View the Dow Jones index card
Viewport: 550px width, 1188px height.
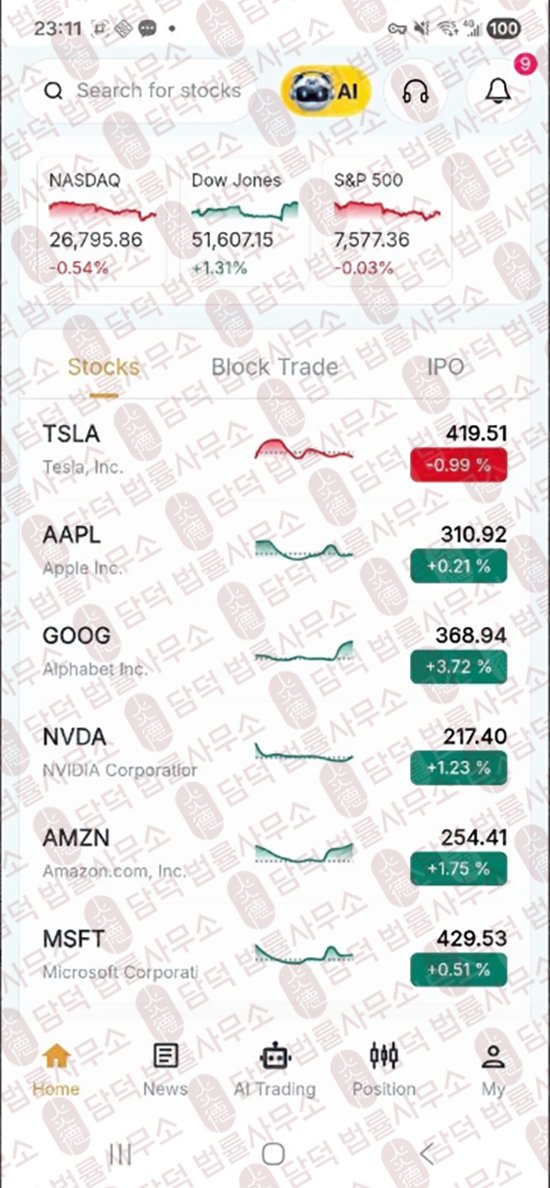244,222
